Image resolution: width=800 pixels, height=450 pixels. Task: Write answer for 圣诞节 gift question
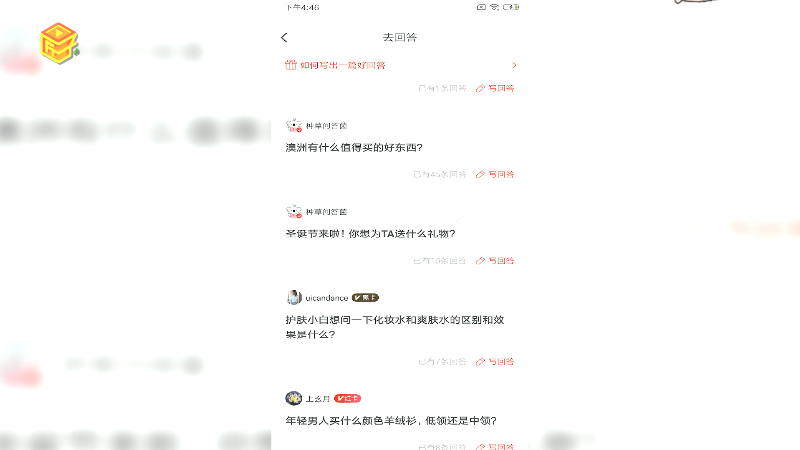tap(495, 260)
